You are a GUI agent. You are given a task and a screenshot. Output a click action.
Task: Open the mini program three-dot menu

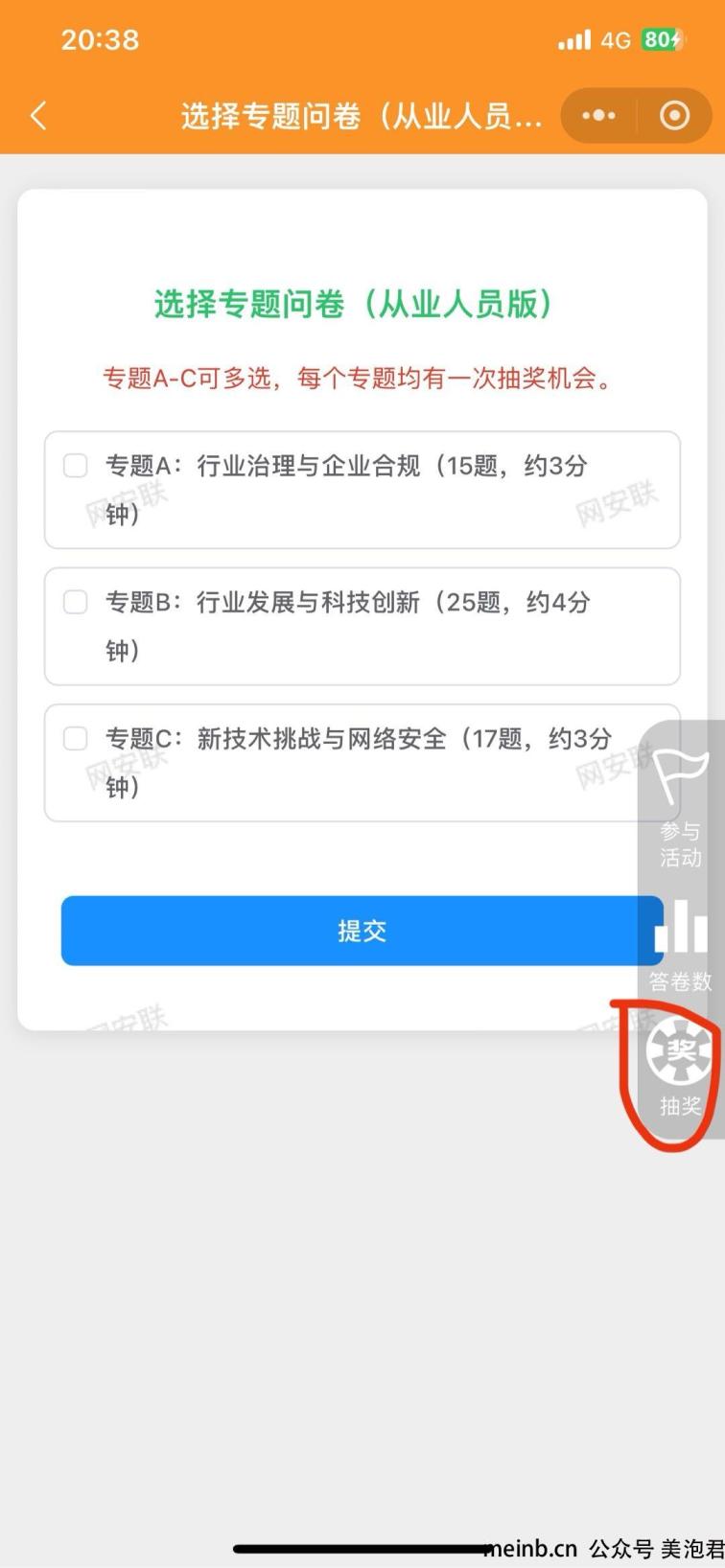[599, 116]
